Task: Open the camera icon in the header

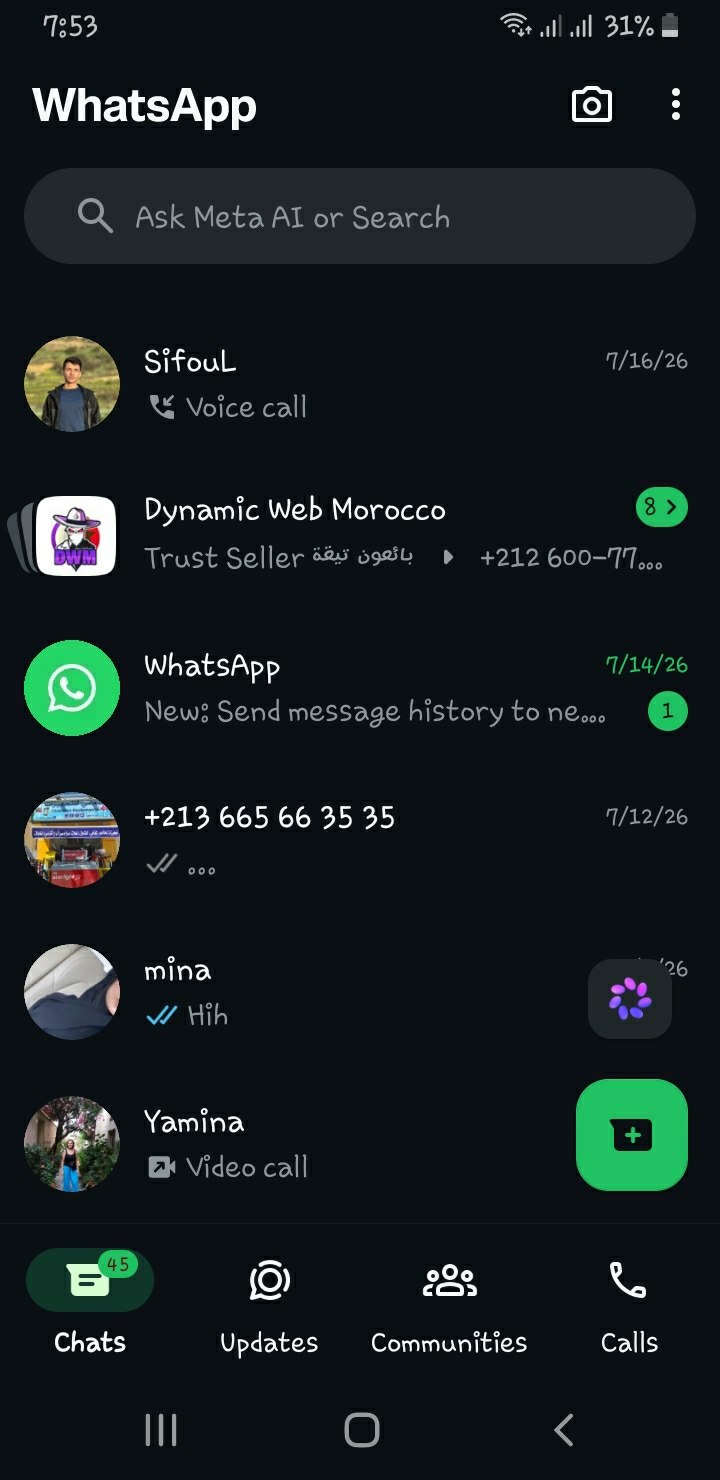Action: tap(591, 104)
